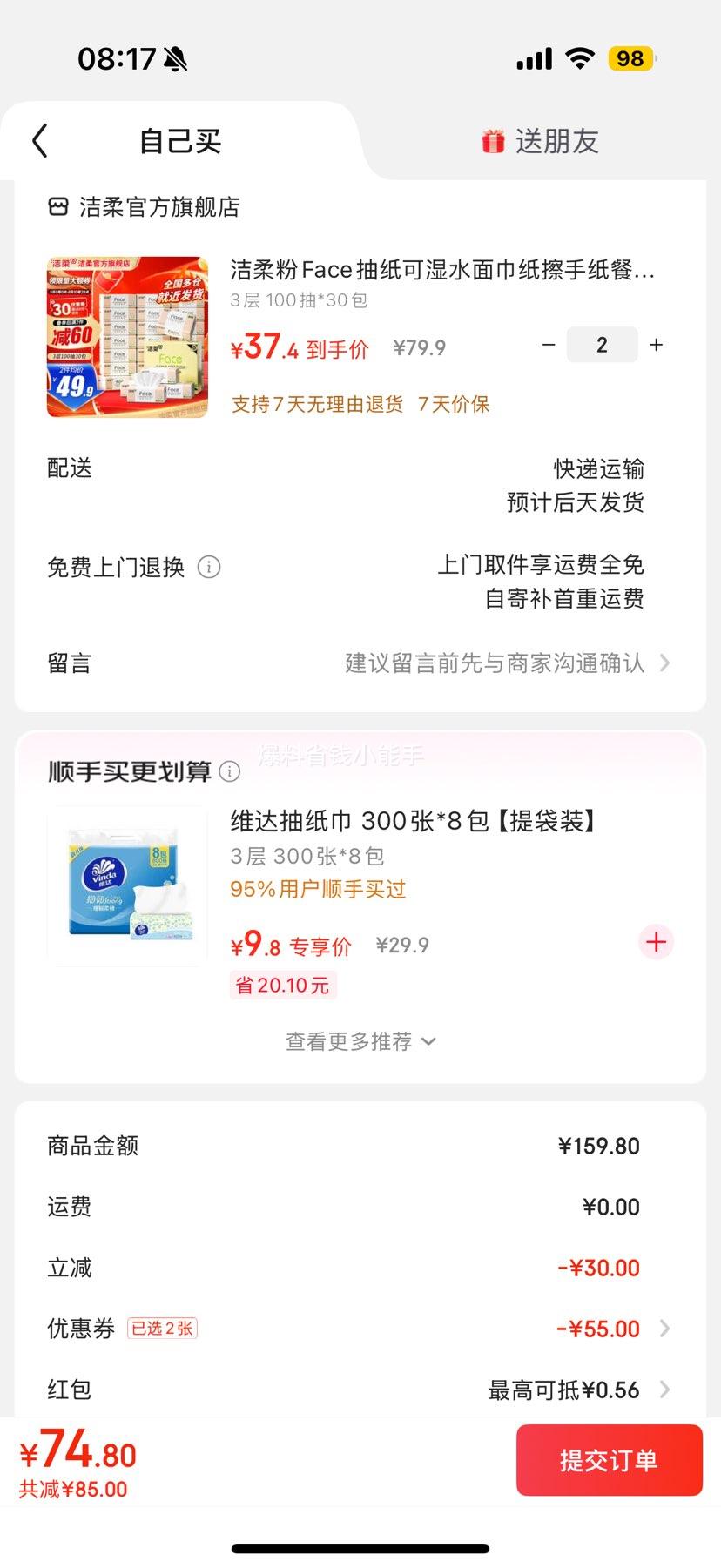Submit the order with 提交订单

[x=609, y=1460]
